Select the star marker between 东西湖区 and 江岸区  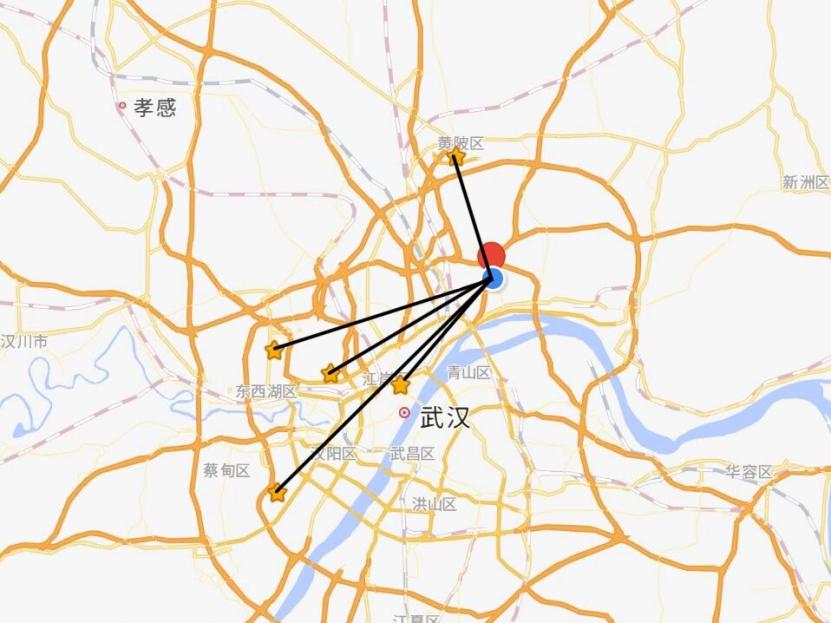point(331,374)
